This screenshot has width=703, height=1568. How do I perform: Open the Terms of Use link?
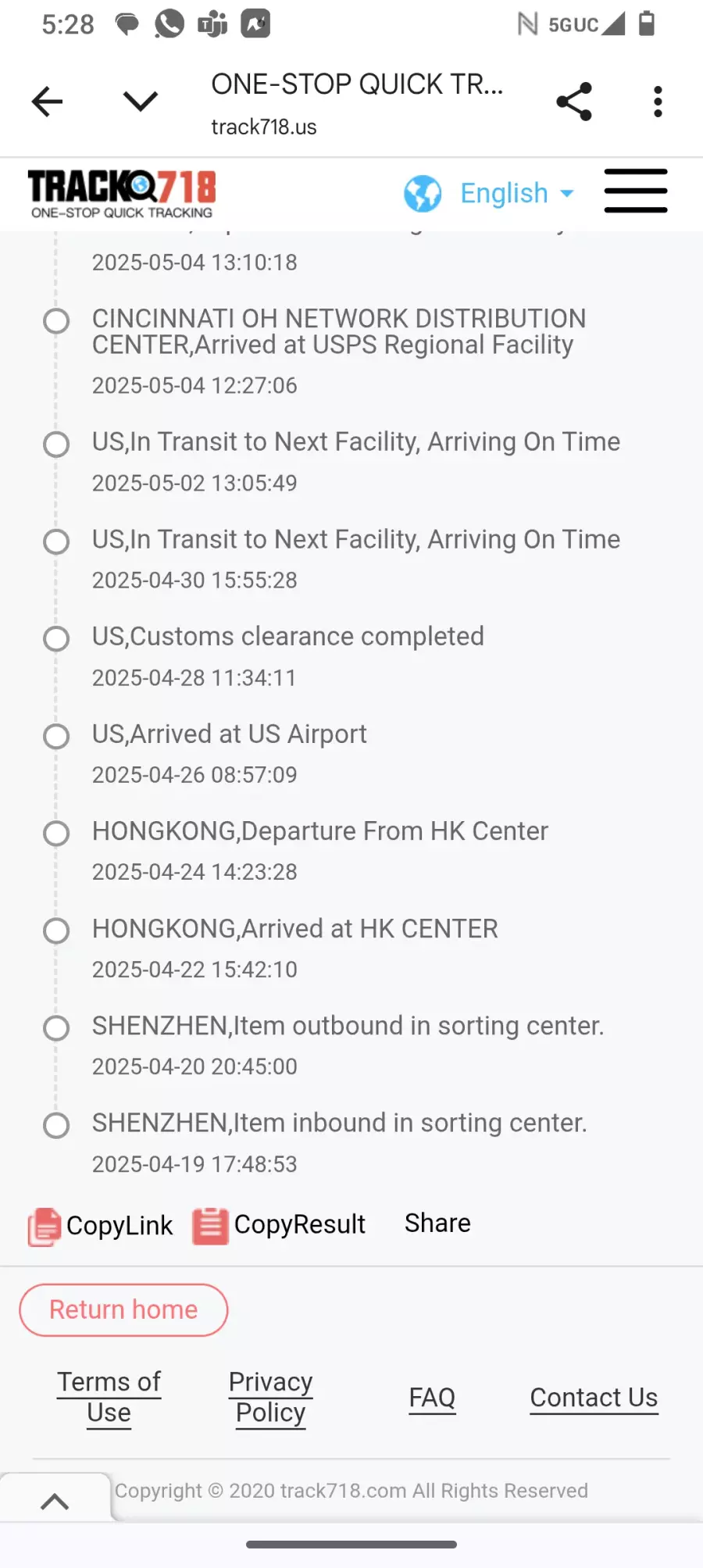(109, 1397)
